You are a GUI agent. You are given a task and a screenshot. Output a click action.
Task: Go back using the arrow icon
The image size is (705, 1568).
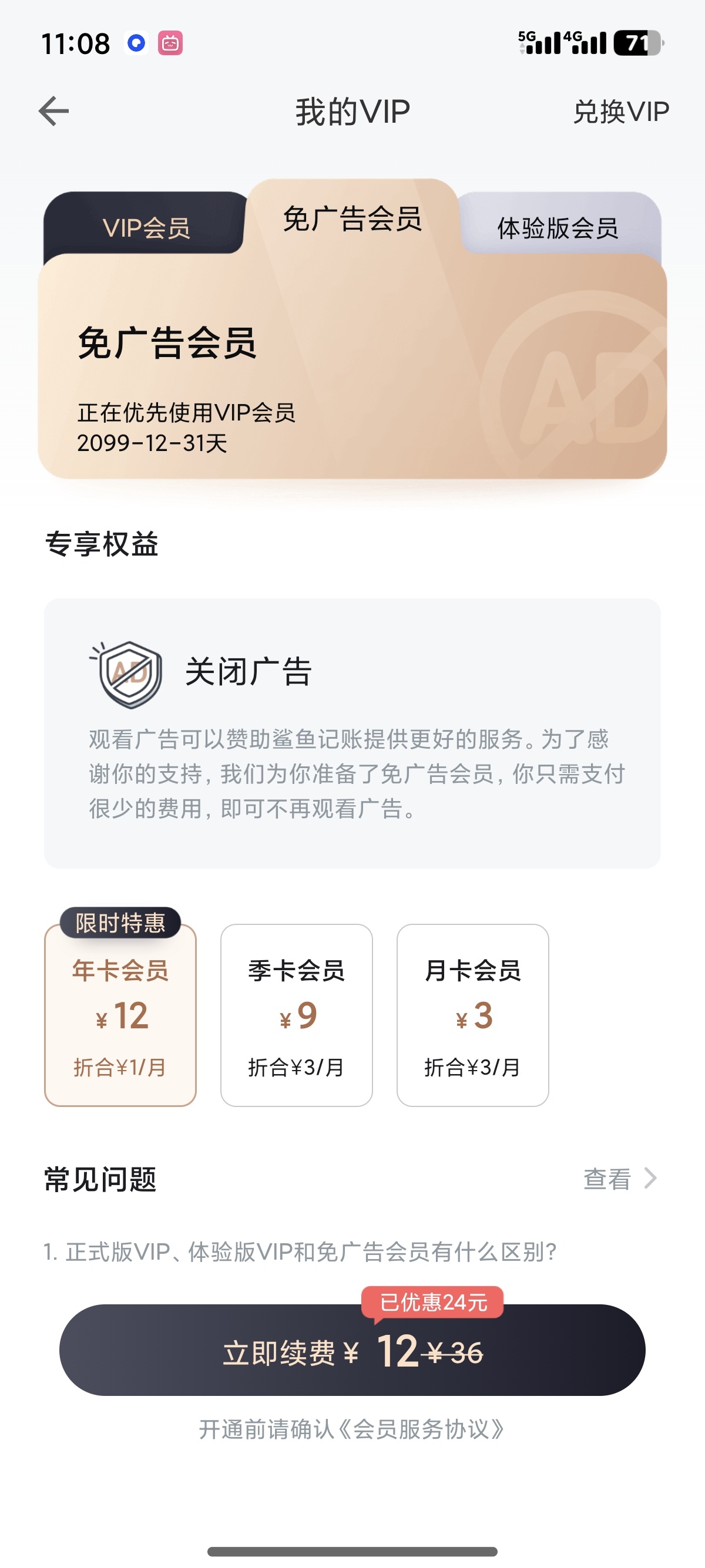53,112
